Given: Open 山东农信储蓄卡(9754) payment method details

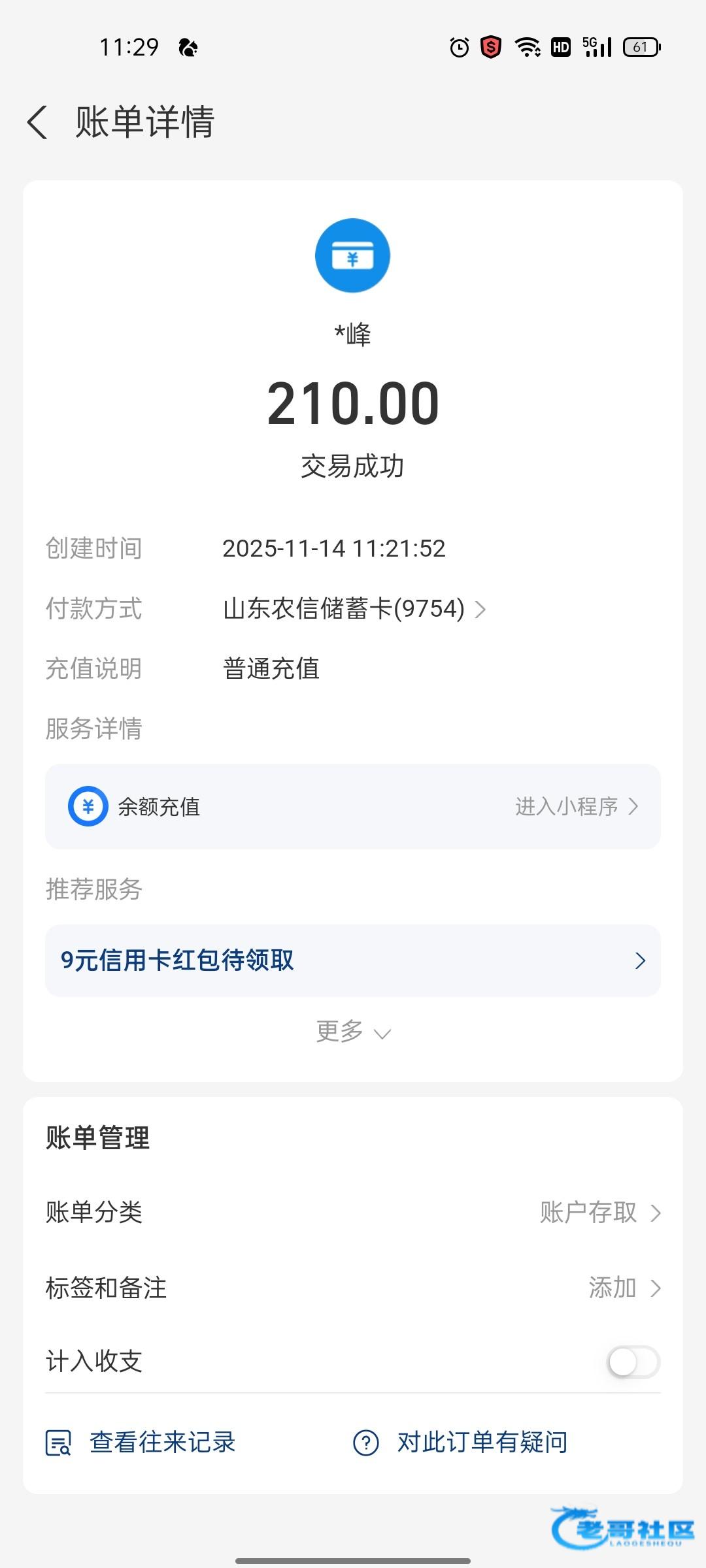Looking at the screenshot, I should tap(353, 609).
